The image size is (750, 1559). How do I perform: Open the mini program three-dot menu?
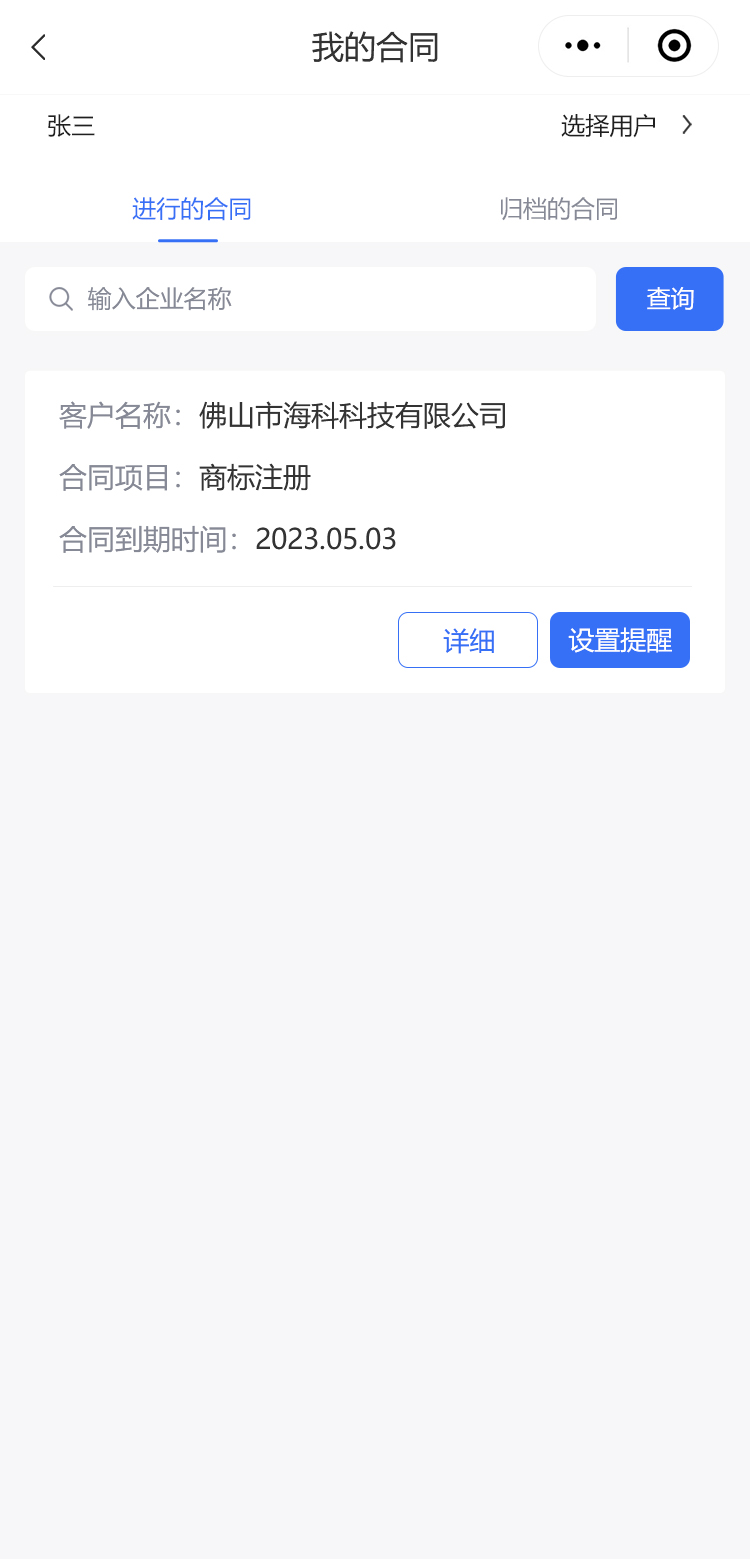[583, 46]
